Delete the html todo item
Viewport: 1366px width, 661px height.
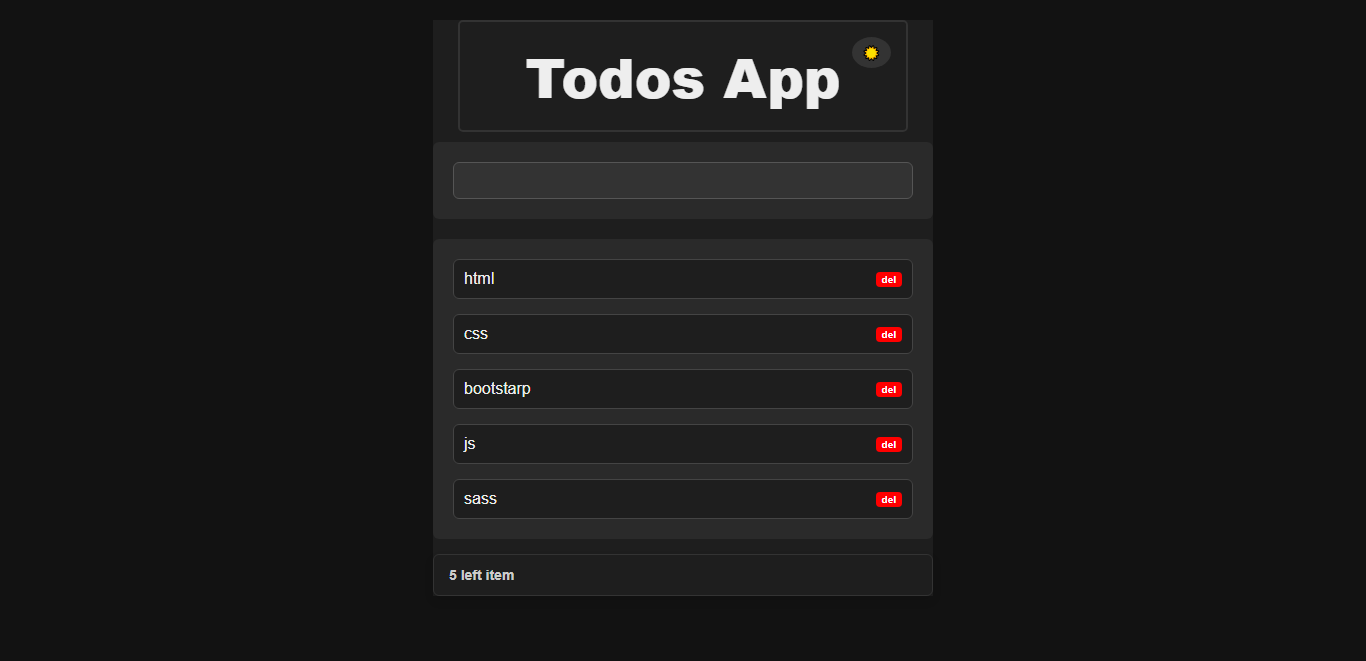coord(888,280)
